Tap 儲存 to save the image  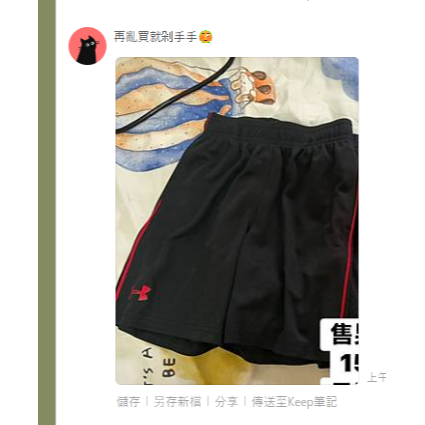[x=128, y=402]
